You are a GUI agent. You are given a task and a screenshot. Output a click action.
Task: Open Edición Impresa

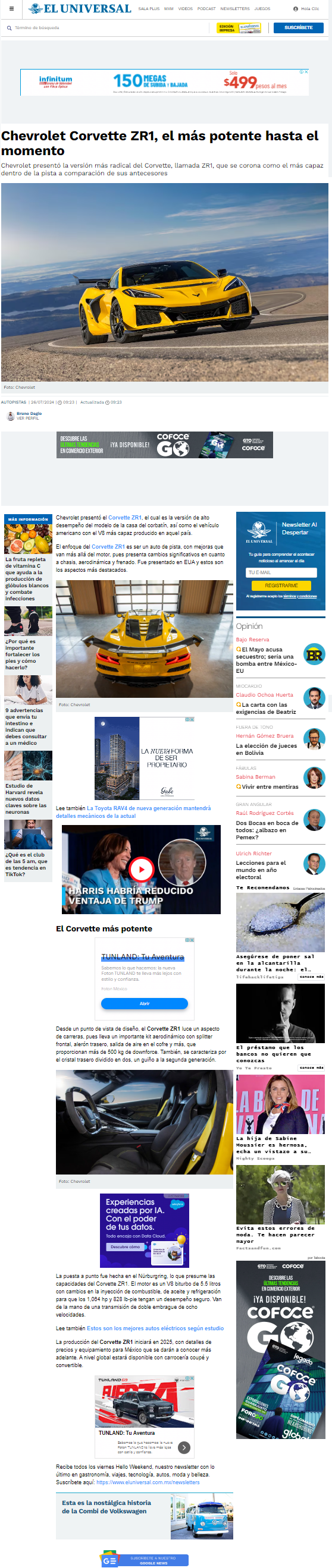point(239,28)
